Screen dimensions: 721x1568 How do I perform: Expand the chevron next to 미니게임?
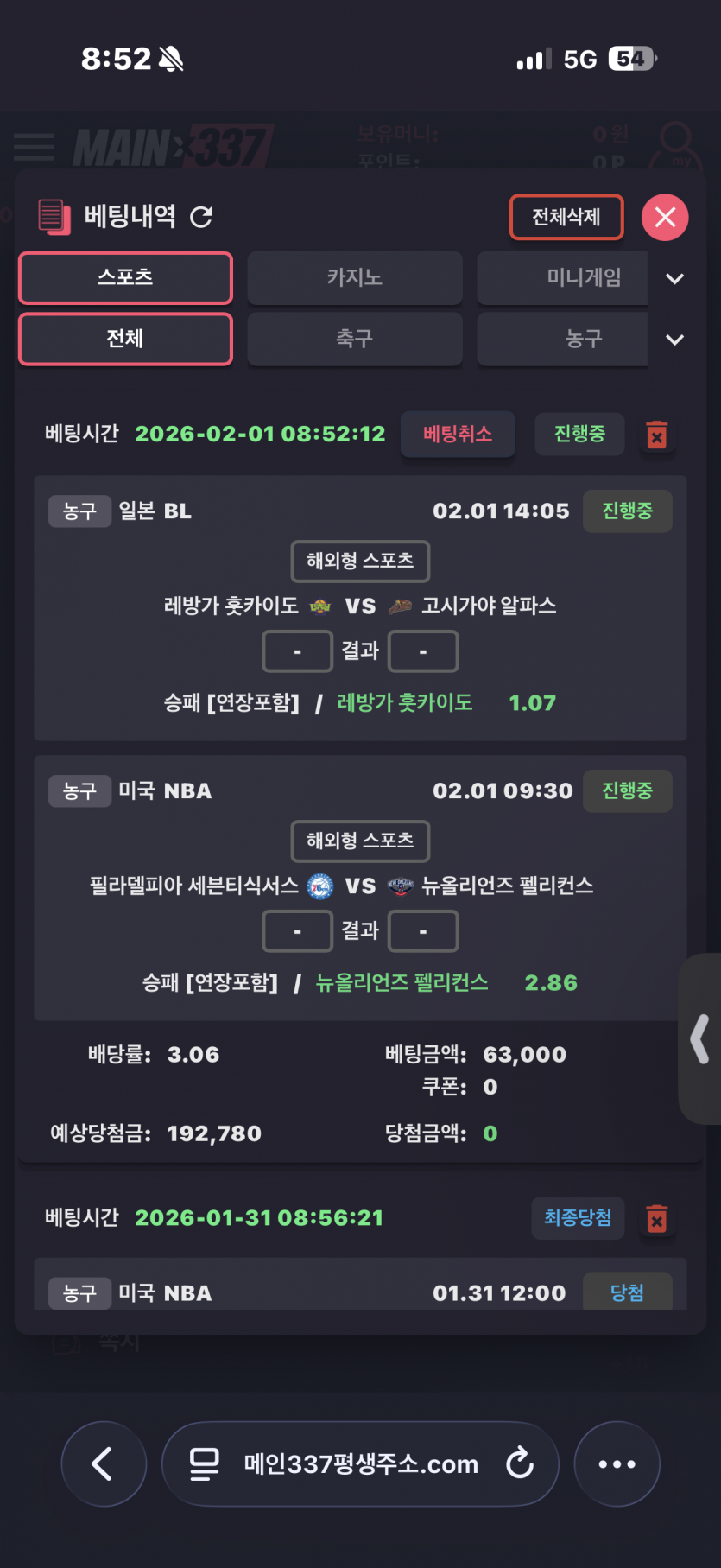[675, 278]
